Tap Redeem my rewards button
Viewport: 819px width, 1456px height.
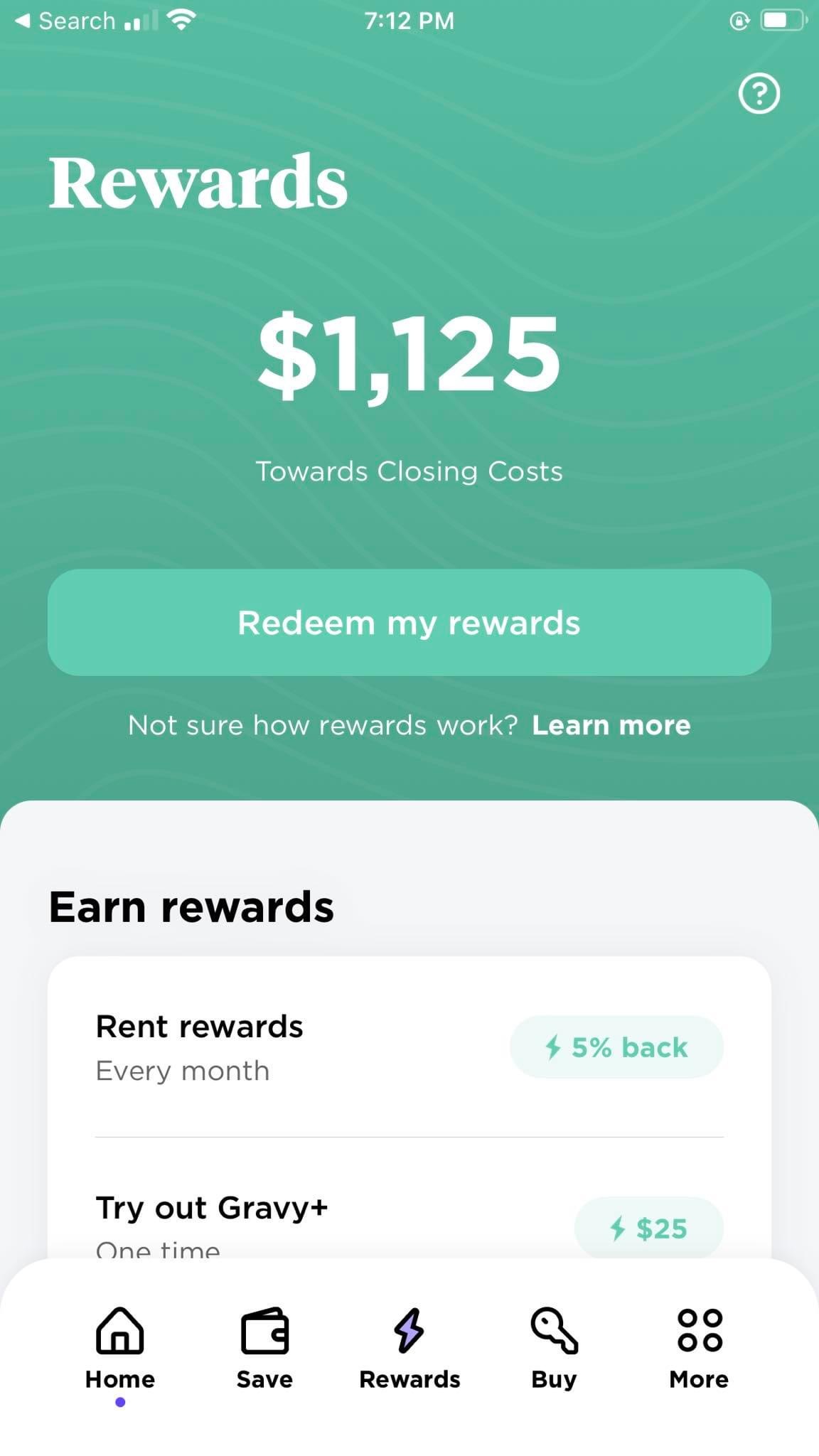(409, 622)
